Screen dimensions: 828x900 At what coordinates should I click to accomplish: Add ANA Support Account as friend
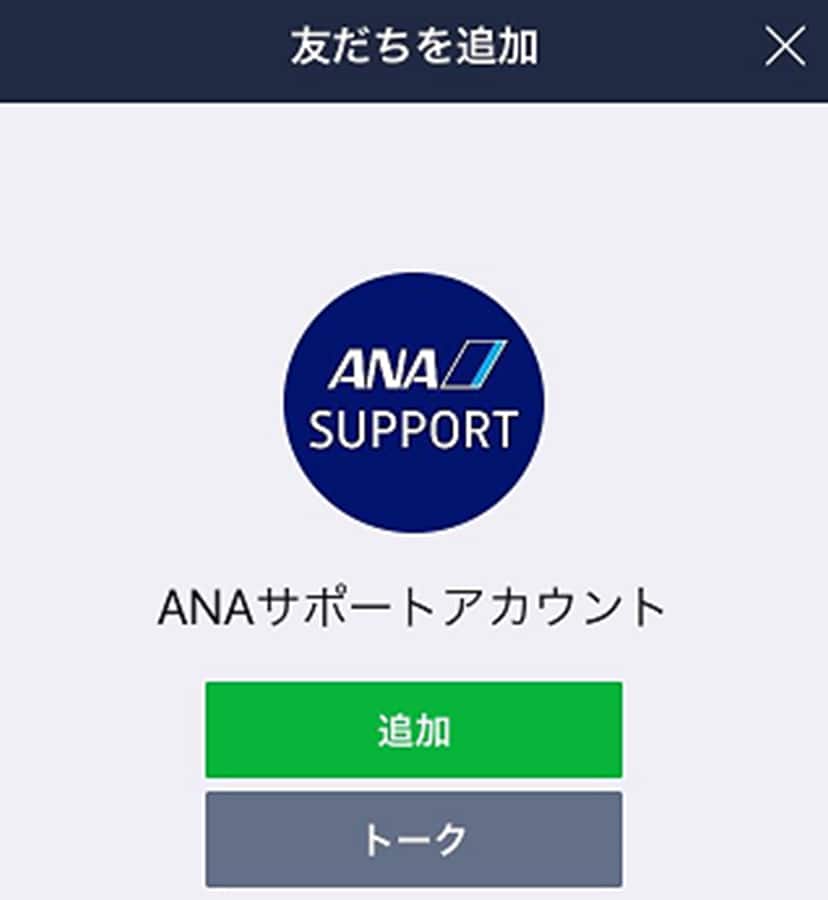point(413,730)
